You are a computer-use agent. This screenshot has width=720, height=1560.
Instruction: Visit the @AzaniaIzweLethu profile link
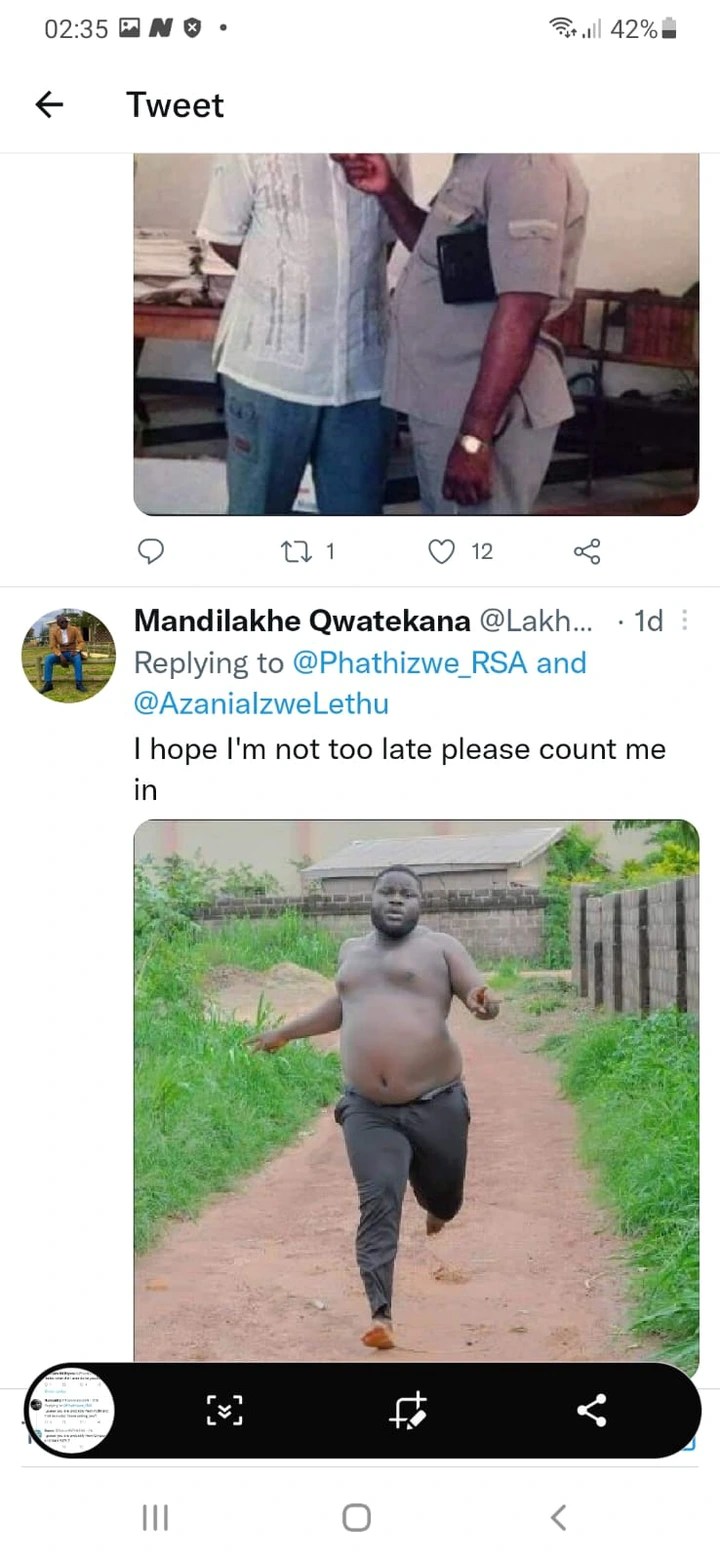pos(261,704)
